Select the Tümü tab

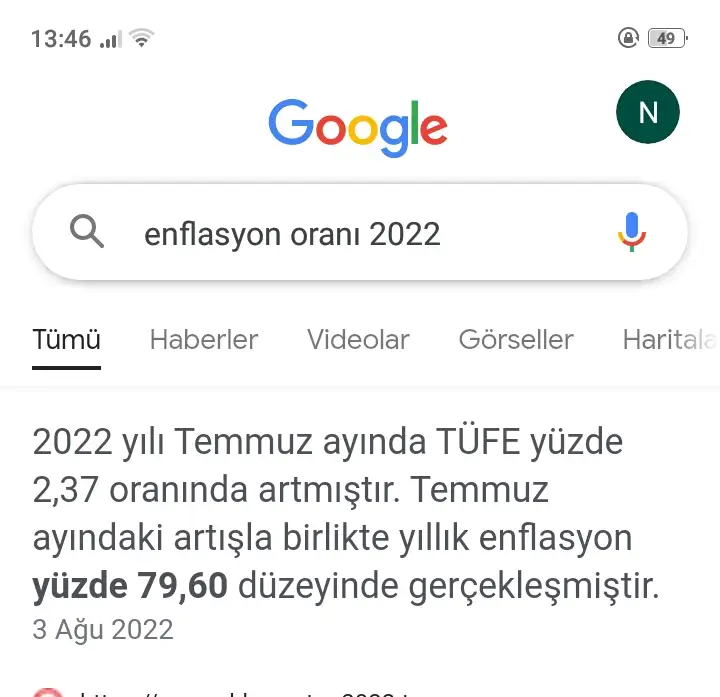[x=66, y=340]
